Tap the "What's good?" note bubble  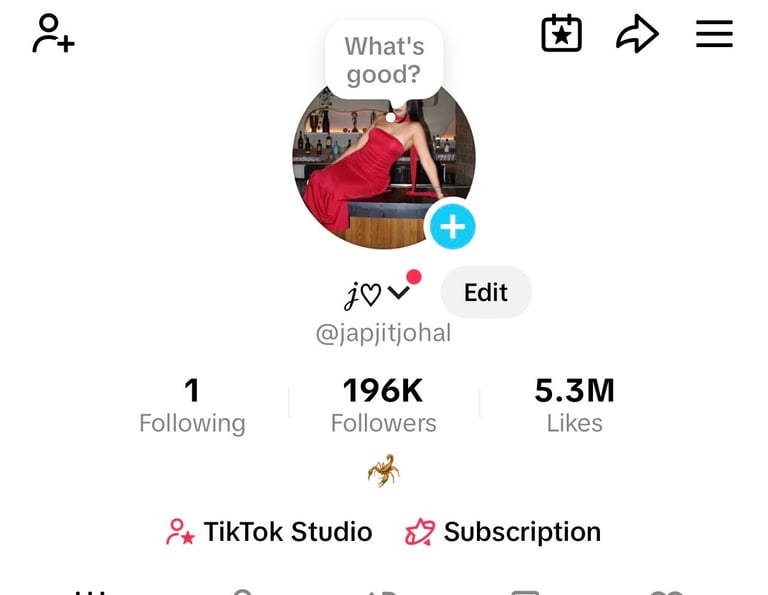(x=384, y=60)
